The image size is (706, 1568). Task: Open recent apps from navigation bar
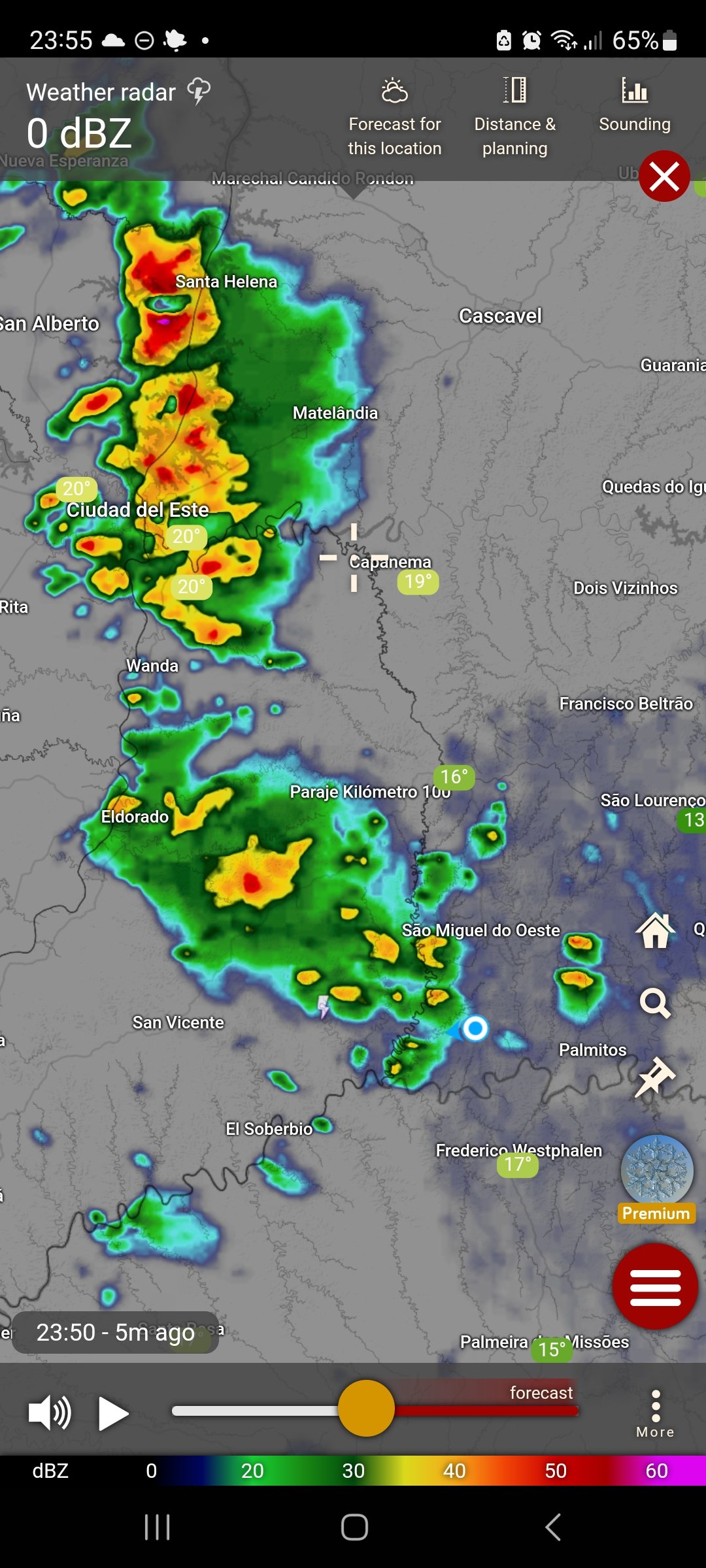pos(157,1527)
